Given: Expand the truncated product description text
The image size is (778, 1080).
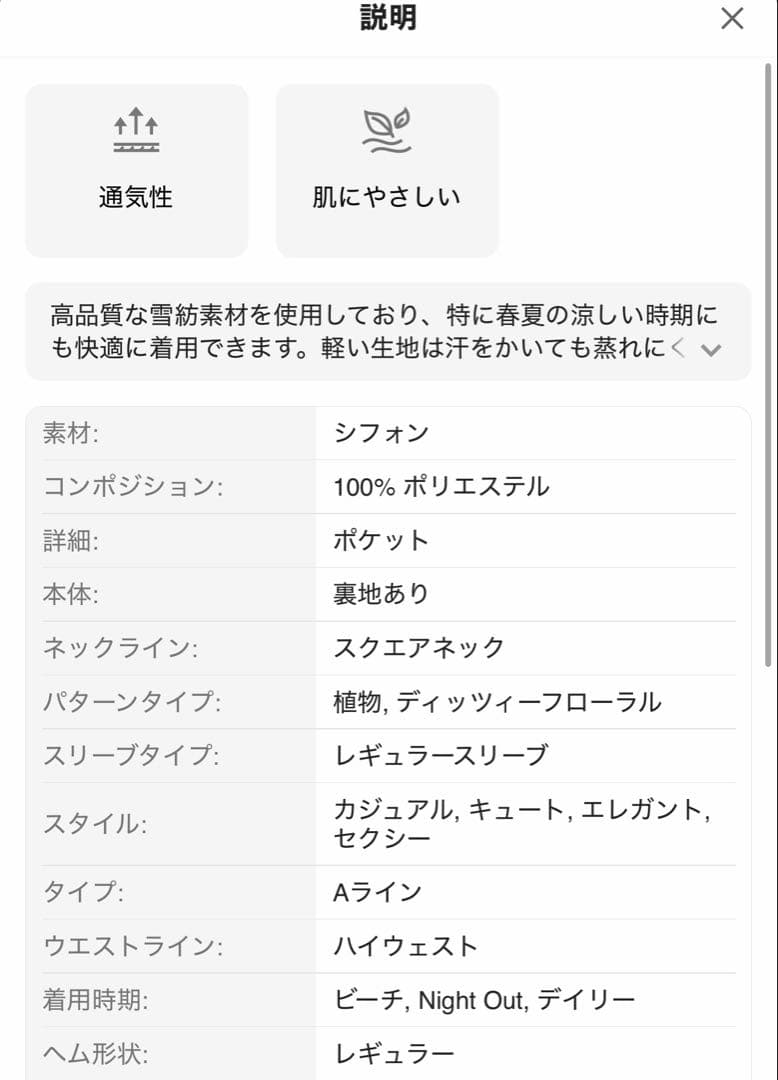Looking at the screenshot, I should click(x=711, y=350).
